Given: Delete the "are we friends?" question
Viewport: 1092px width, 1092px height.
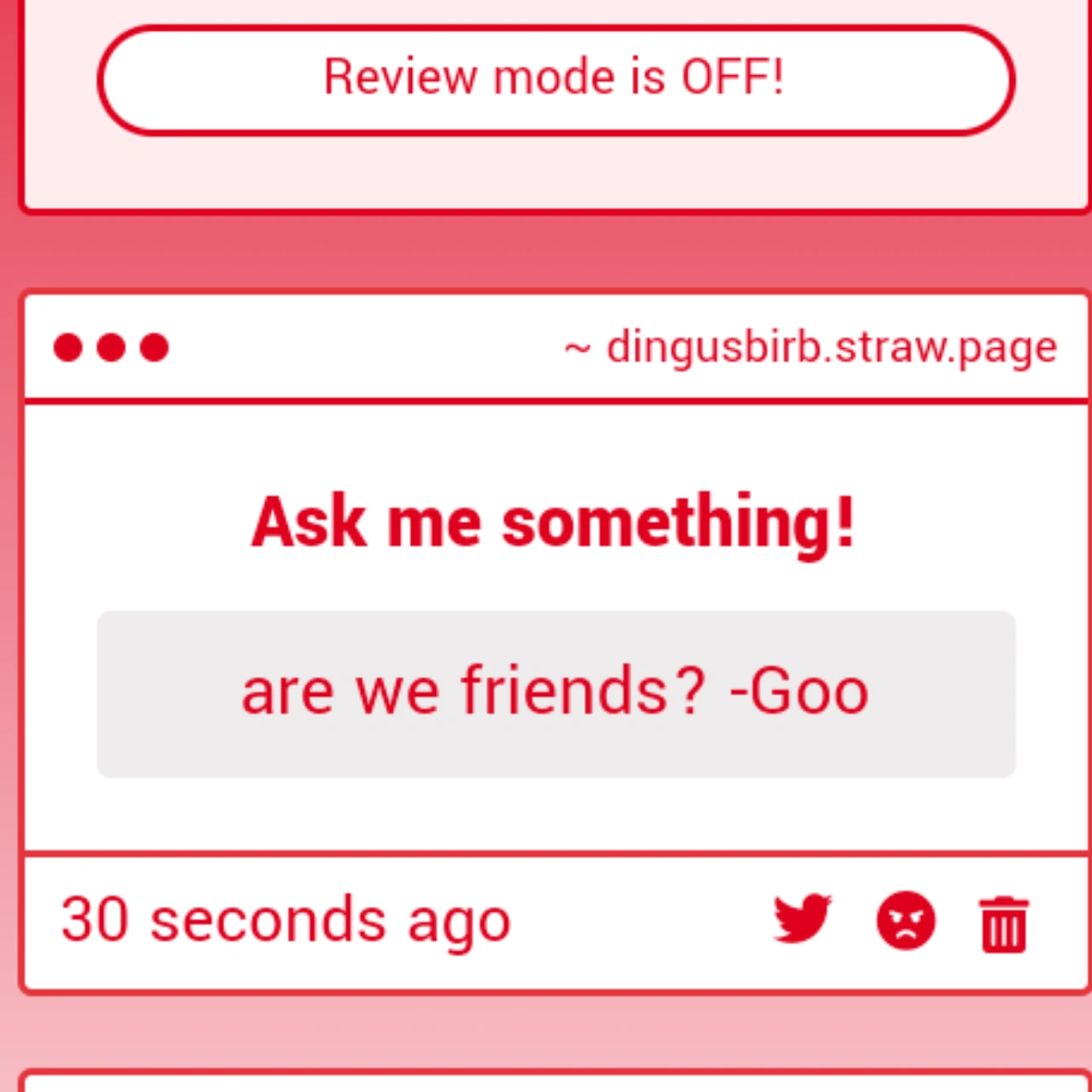Looking at the screenshot, I should click(x=1003, y=923).
